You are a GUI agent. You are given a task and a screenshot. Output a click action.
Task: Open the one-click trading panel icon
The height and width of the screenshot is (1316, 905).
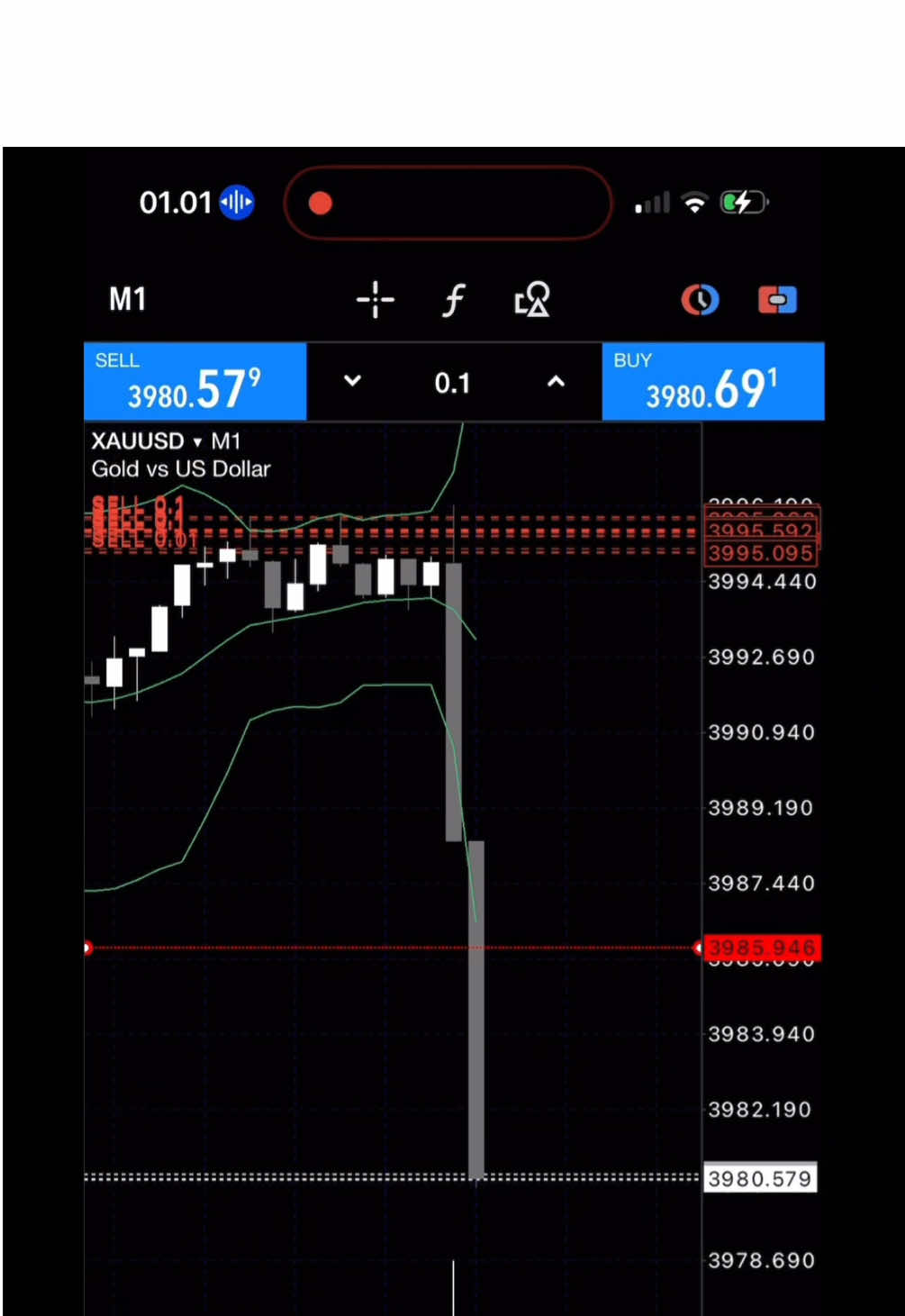point(777,299)
